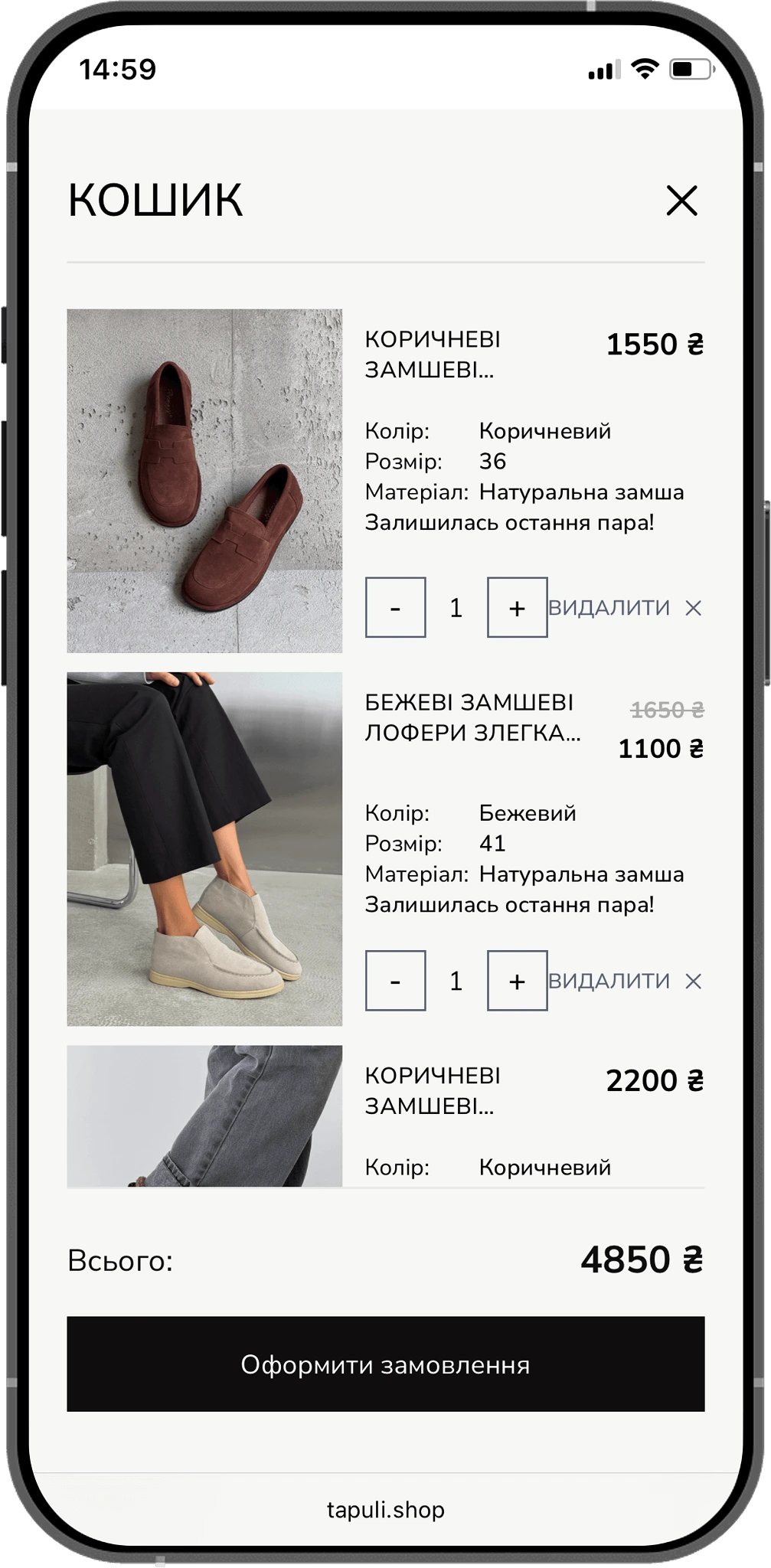Close the Кошик cart panel
Screen dimensions: 771x1568
coord(681,201)
